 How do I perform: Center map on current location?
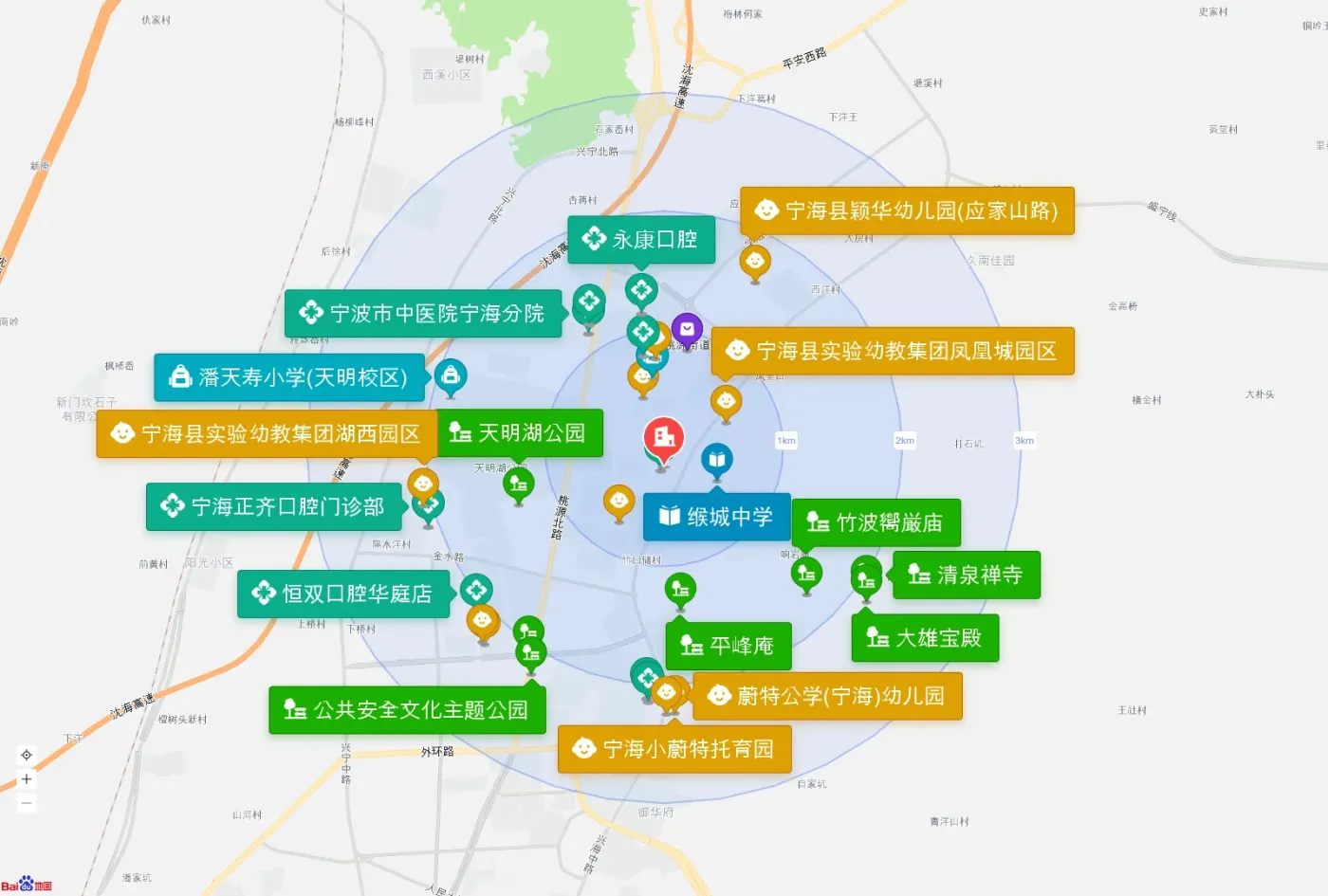[x=27, y=755]
